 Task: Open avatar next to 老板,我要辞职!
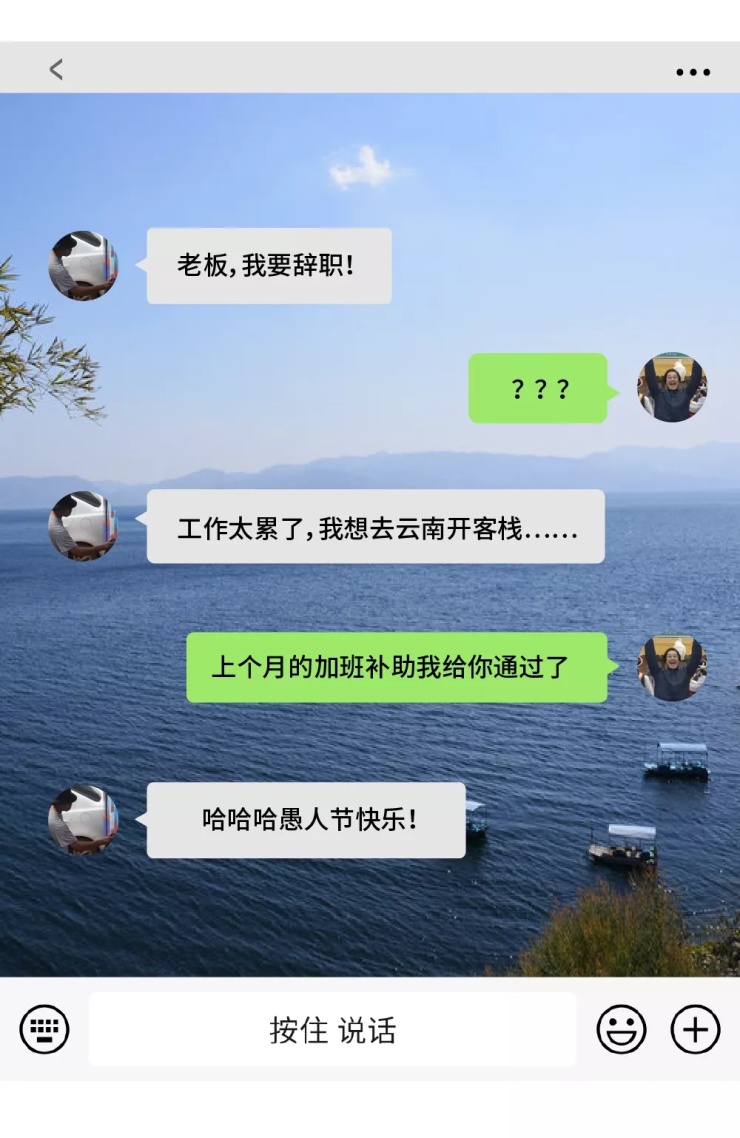pyautogui.click(x=83, y=266)
